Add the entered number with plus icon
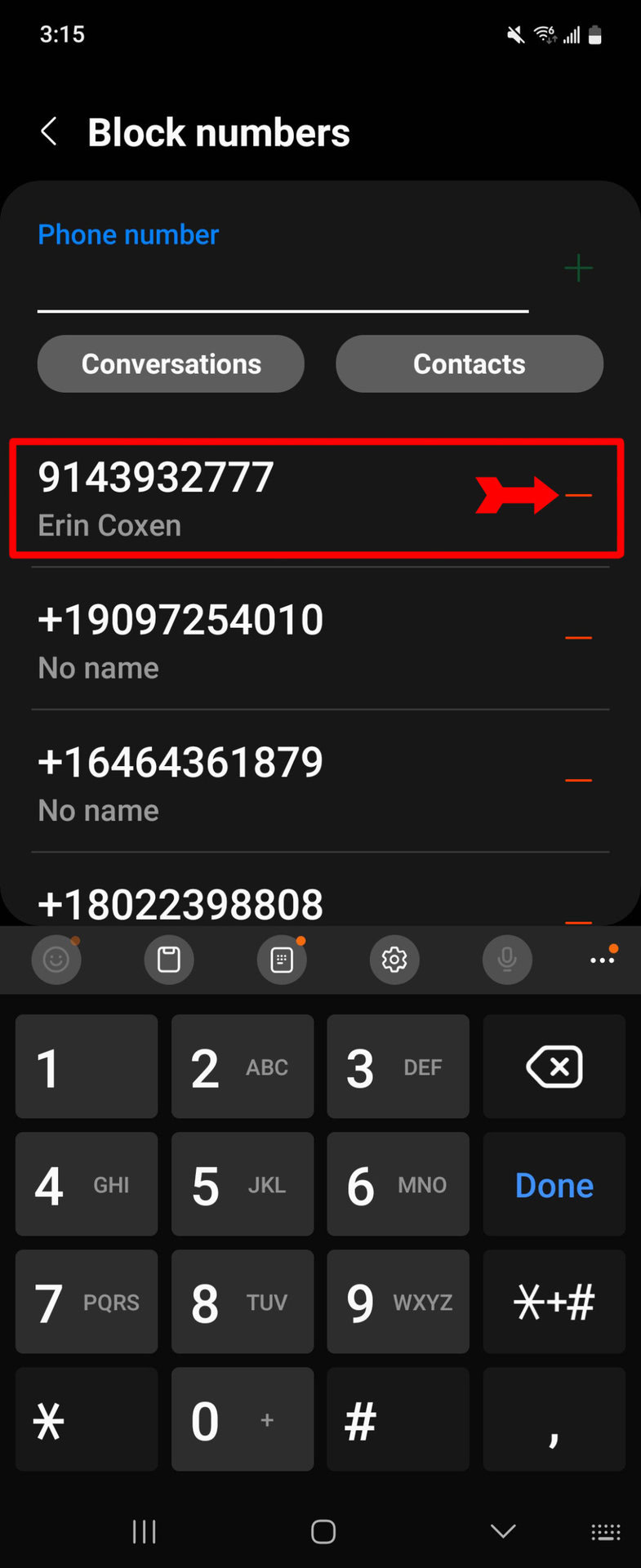The height and width of the screenshot is (1568, 641). (x=578, y=268)
